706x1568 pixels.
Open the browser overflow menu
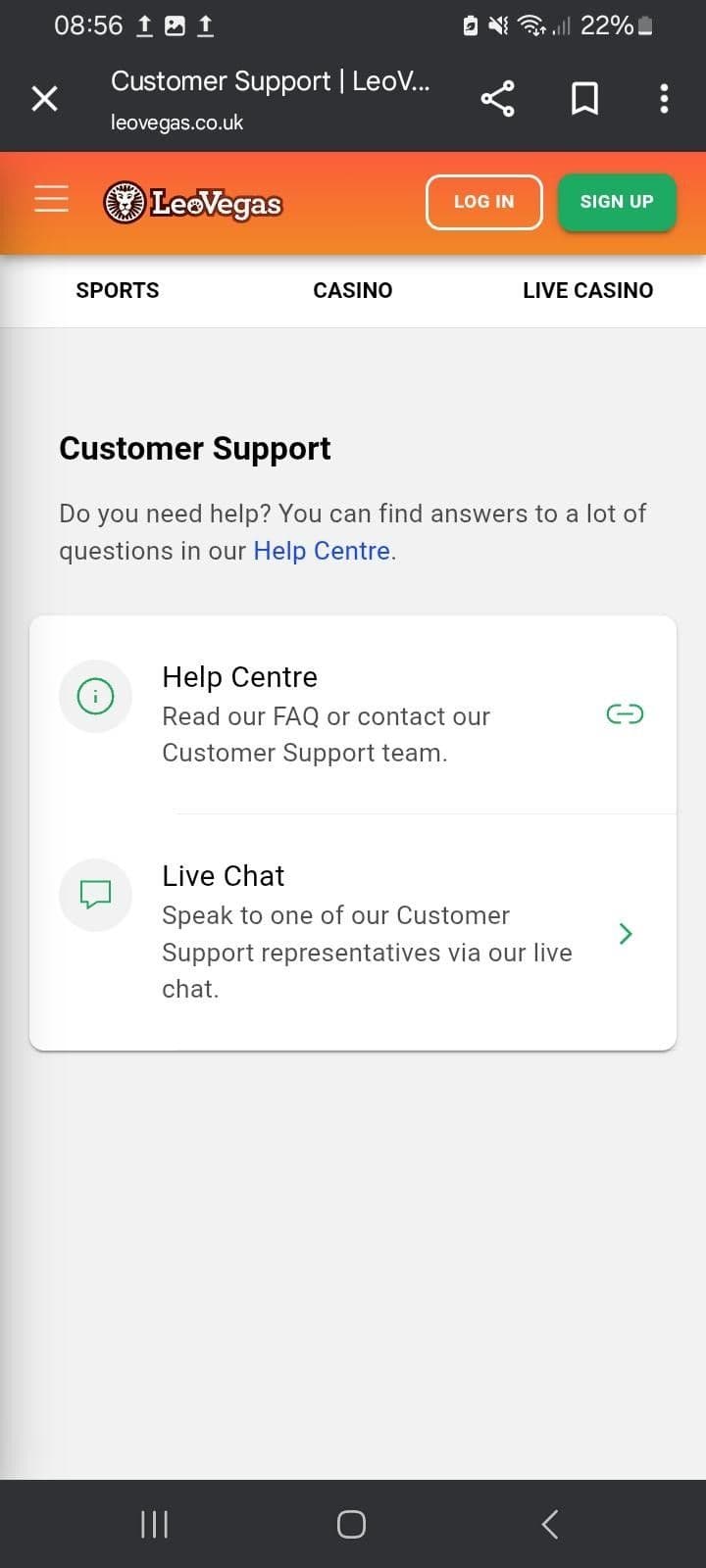[x=664, y=98]
